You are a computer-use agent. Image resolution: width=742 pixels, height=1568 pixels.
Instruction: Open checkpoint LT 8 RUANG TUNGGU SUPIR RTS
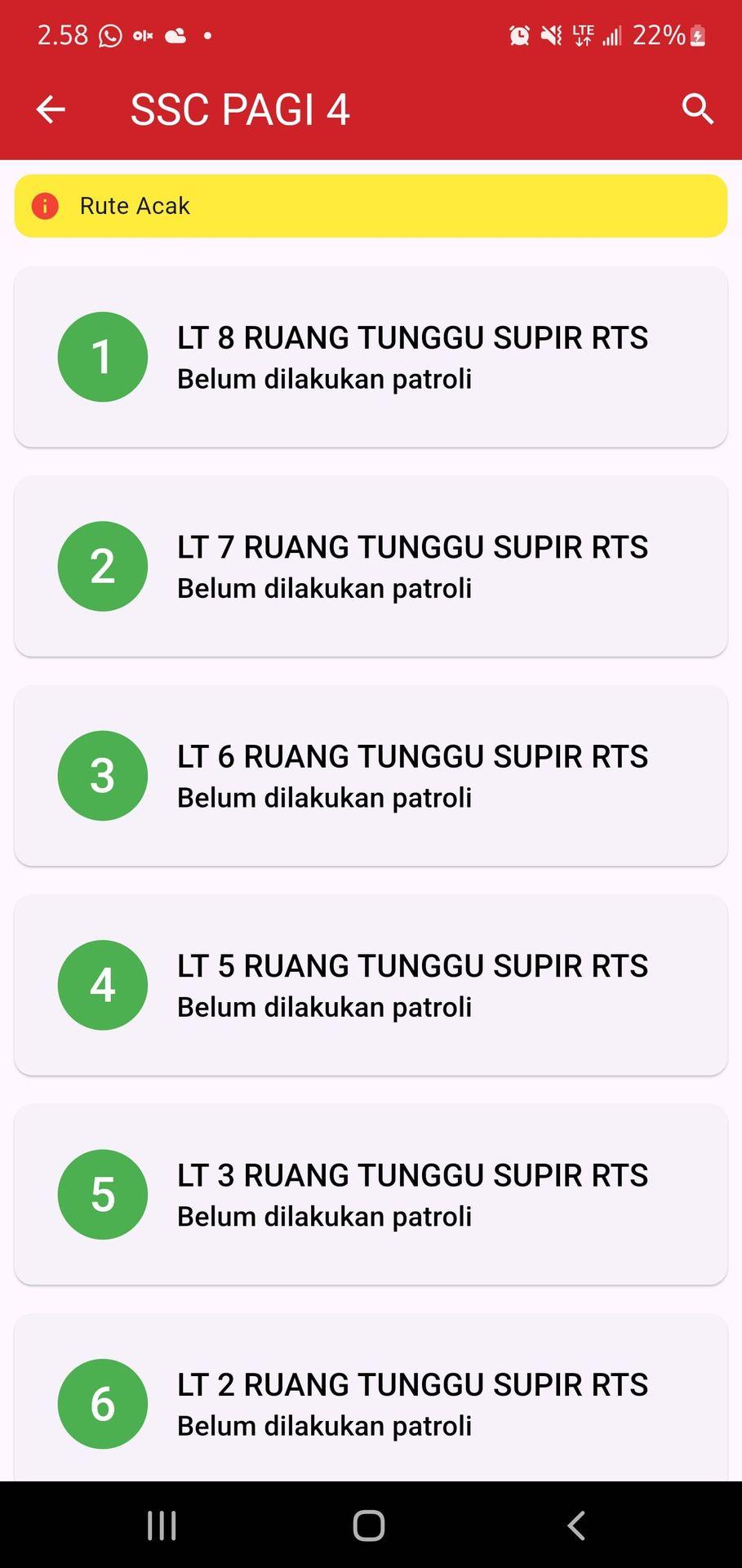click(x=371, y=357)
